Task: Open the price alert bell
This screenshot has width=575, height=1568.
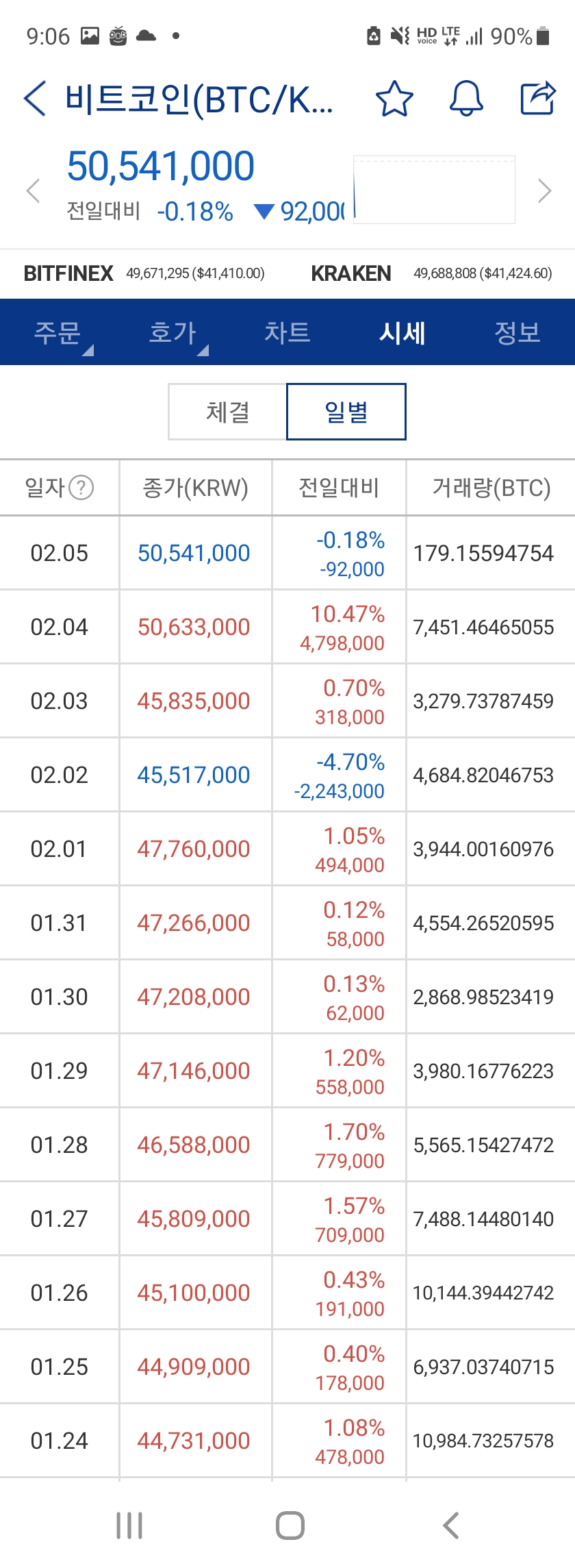Action: click(466, 99)
